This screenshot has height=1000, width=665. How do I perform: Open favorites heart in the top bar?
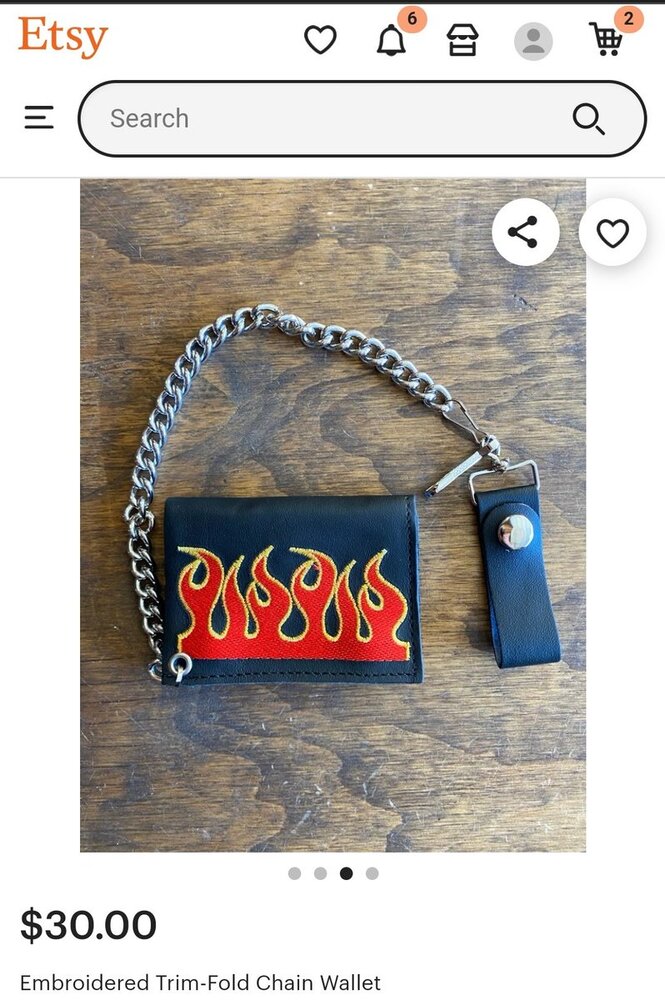tap(320, 40)
